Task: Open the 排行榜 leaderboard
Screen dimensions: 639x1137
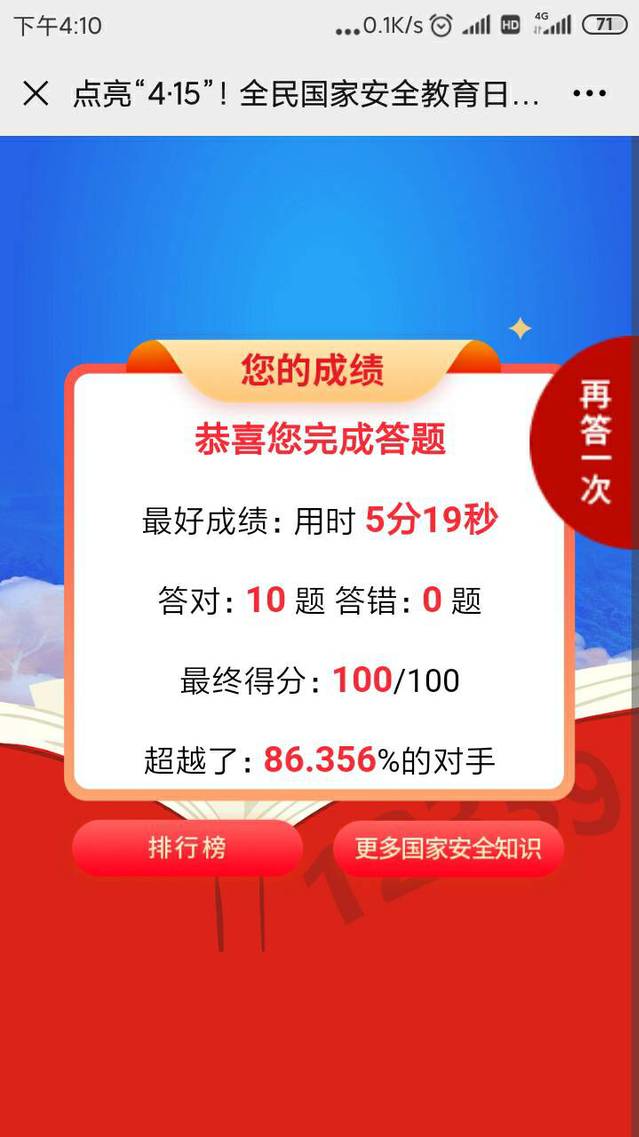Action: coord(187,848)
